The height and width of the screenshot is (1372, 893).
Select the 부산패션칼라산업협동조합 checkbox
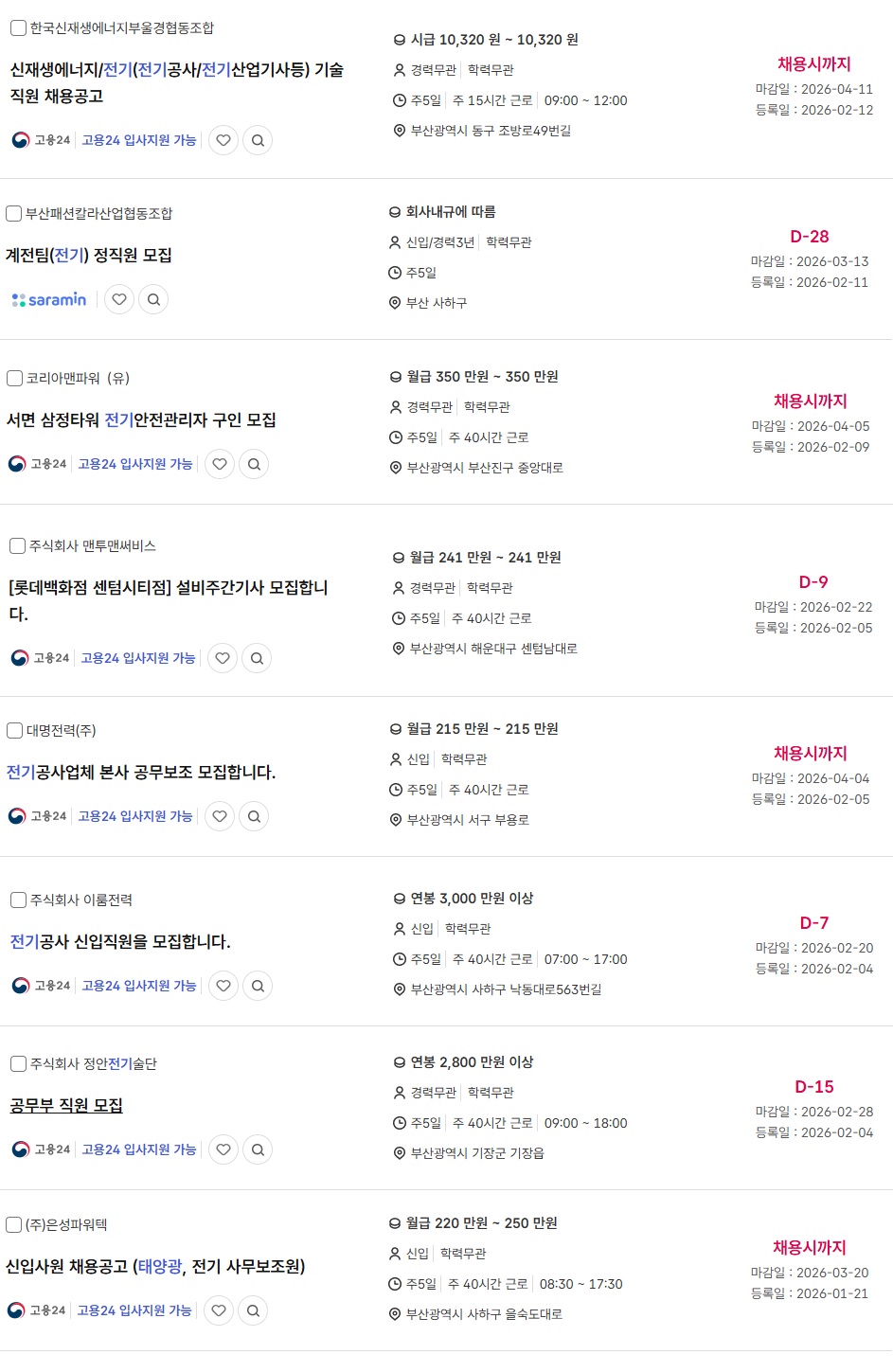click(x=14, y=214)
